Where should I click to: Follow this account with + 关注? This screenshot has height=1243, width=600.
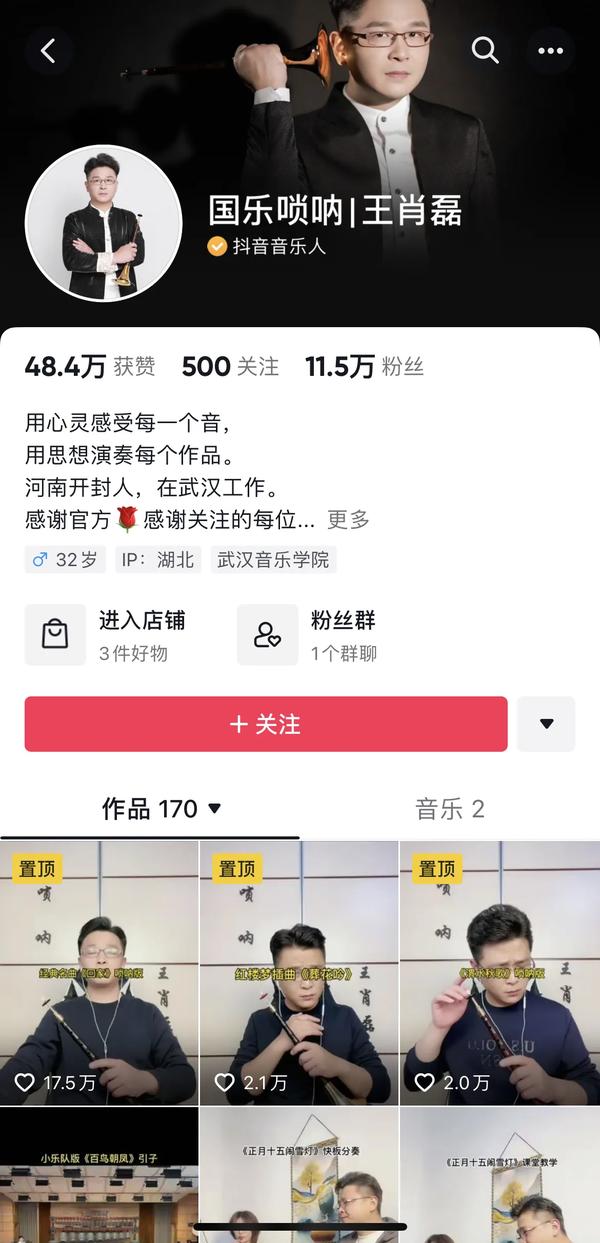point(265,724)
